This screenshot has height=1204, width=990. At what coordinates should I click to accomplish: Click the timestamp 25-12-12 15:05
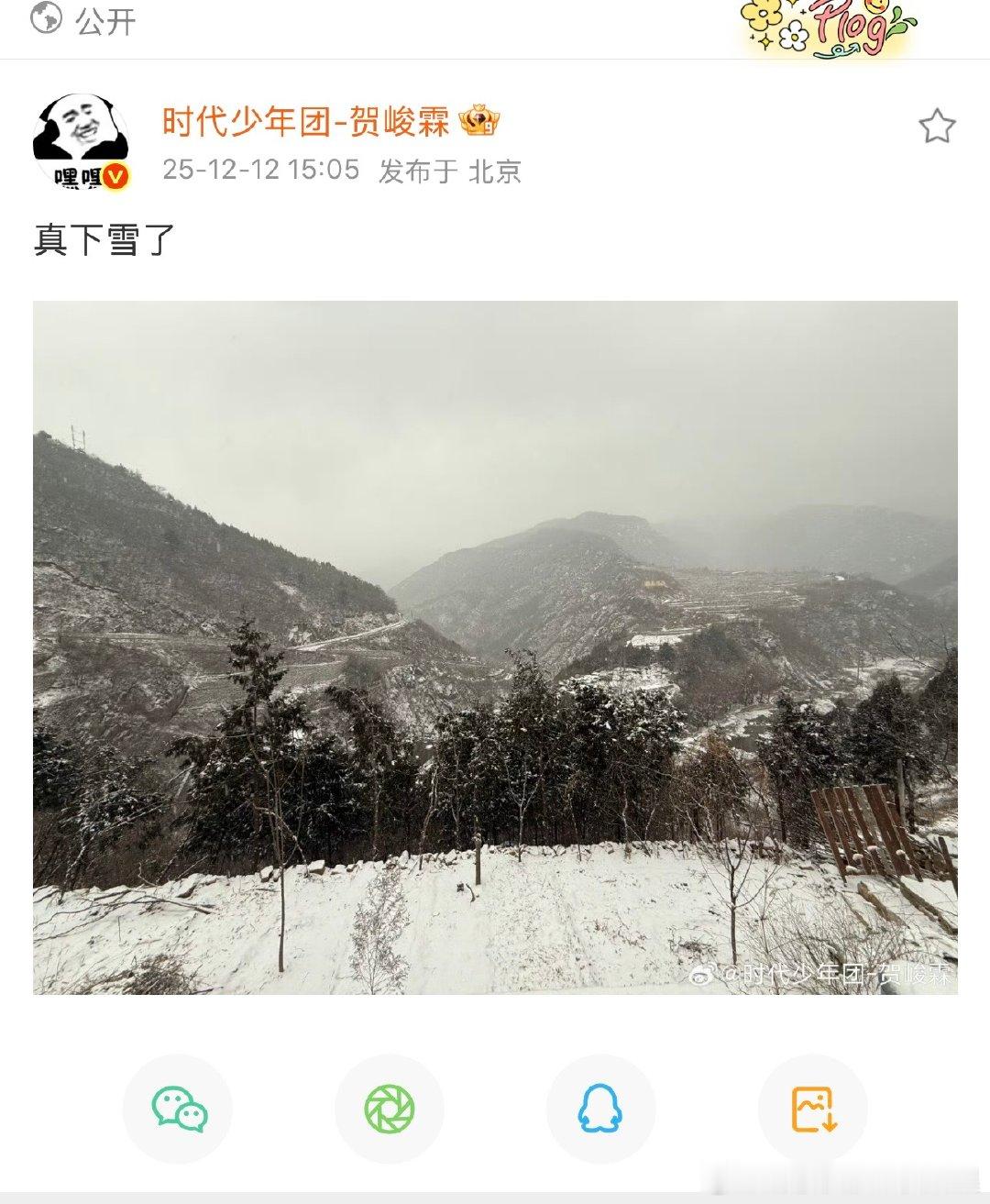258,171
